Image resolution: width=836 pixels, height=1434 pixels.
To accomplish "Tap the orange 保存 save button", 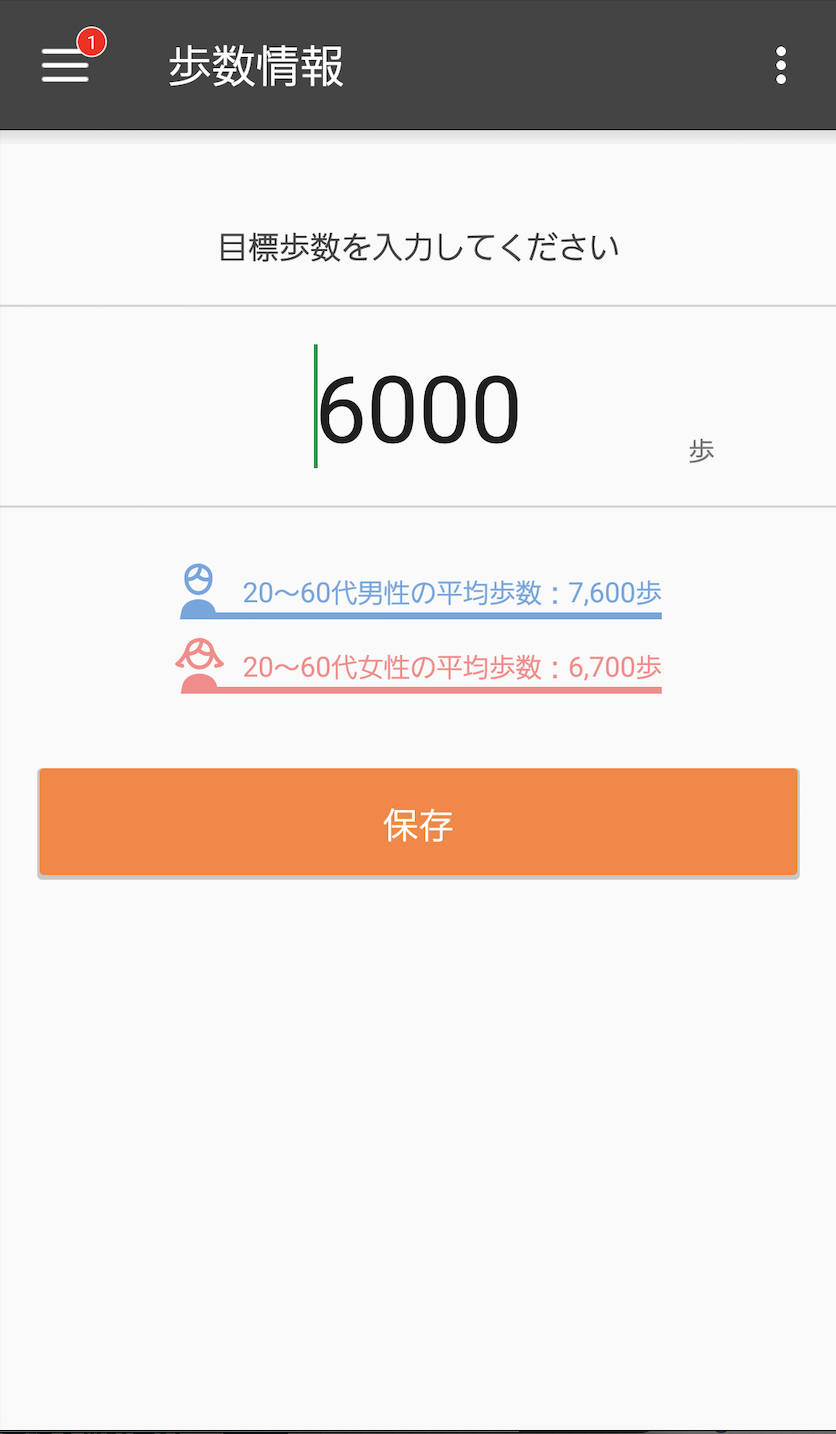I will click(x=418, y=824).
